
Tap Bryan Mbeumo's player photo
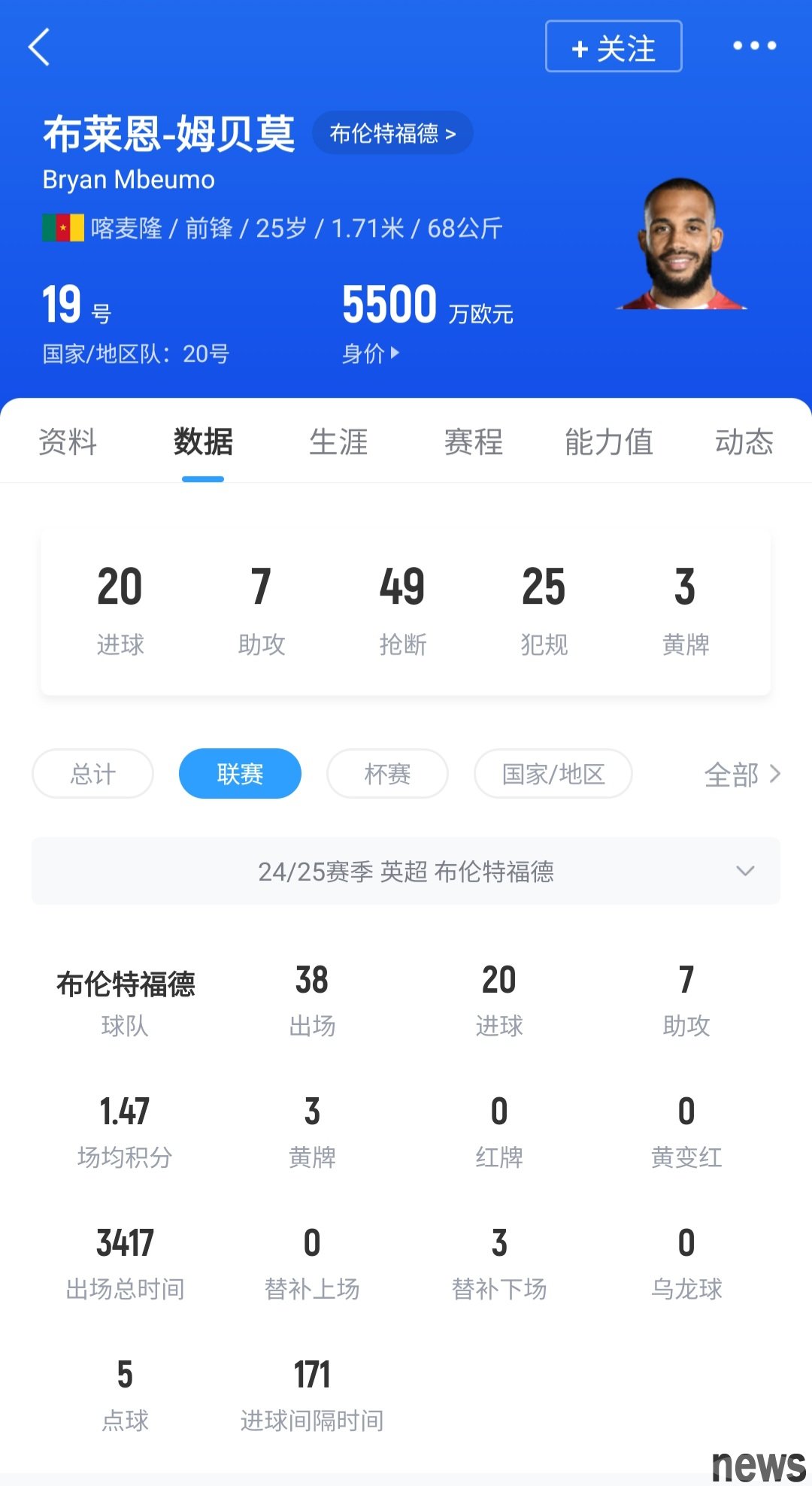point(680,244)
